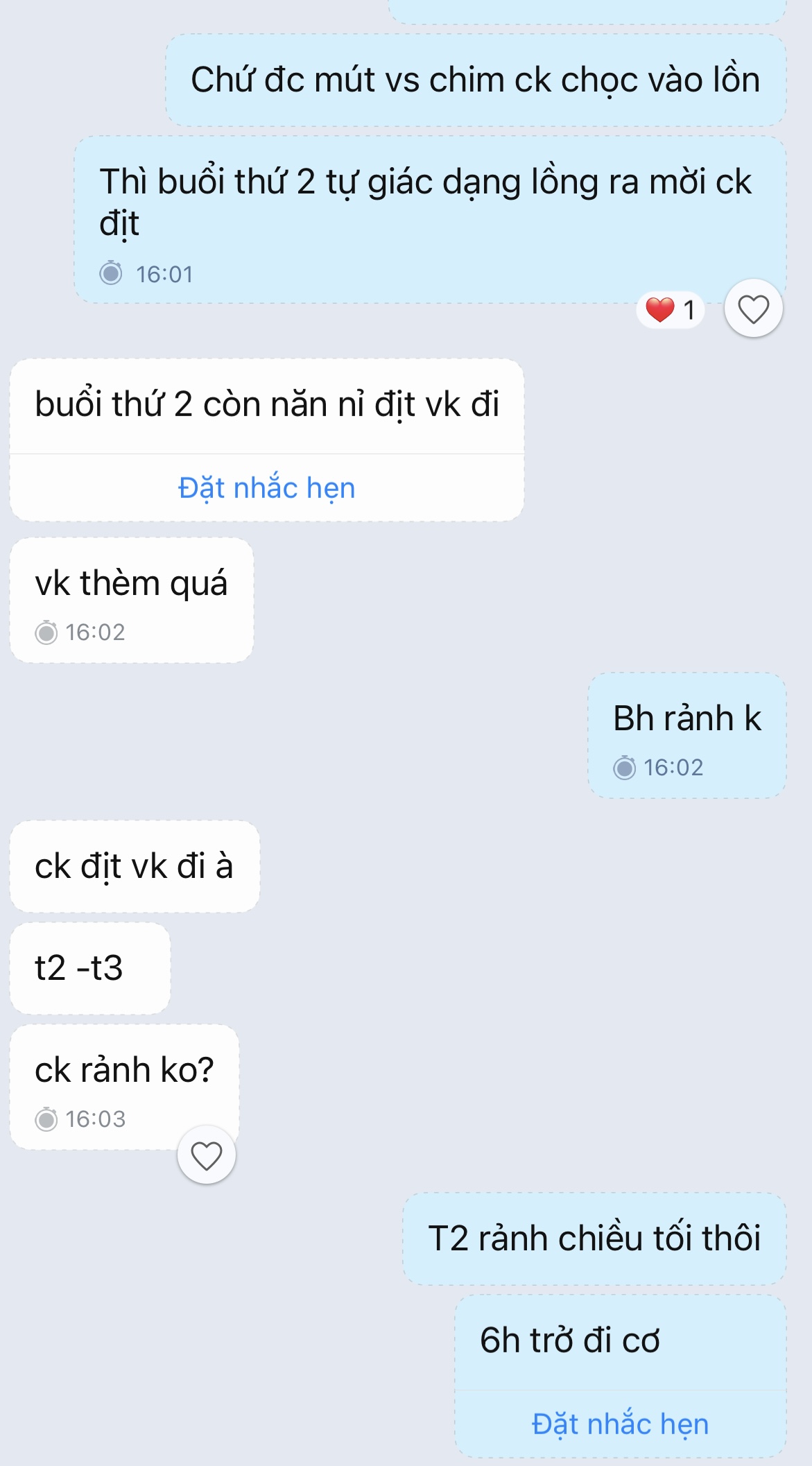
Task: Tap the heart on "ck rảnh ko?" message
Action: click(207, 1155)
